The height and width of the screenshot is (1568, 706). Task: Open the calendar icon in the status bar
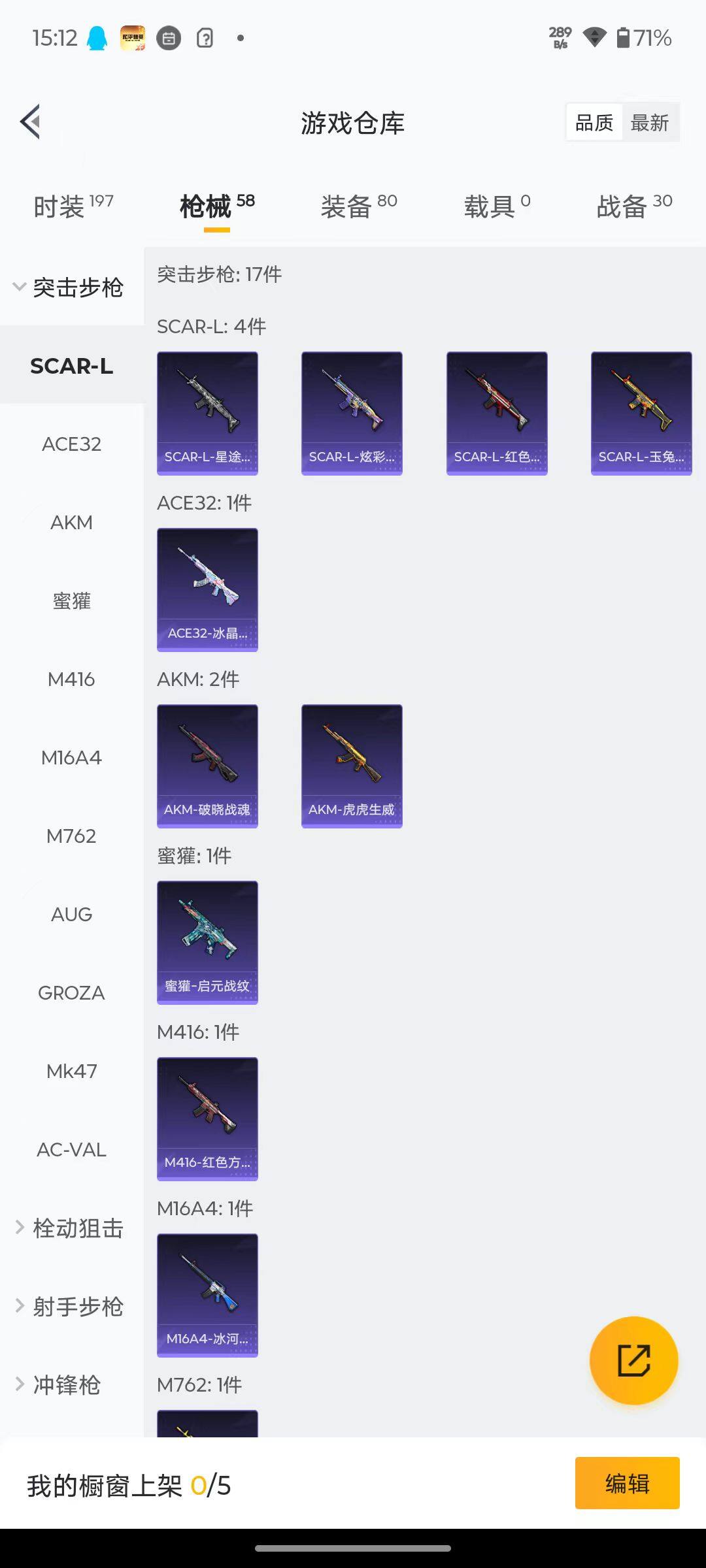[169, 38]
